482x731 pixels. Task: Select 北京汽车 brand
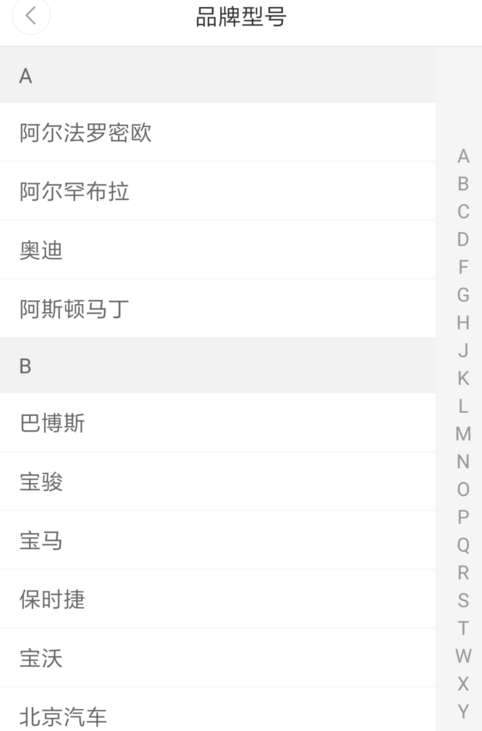point(218,710)
